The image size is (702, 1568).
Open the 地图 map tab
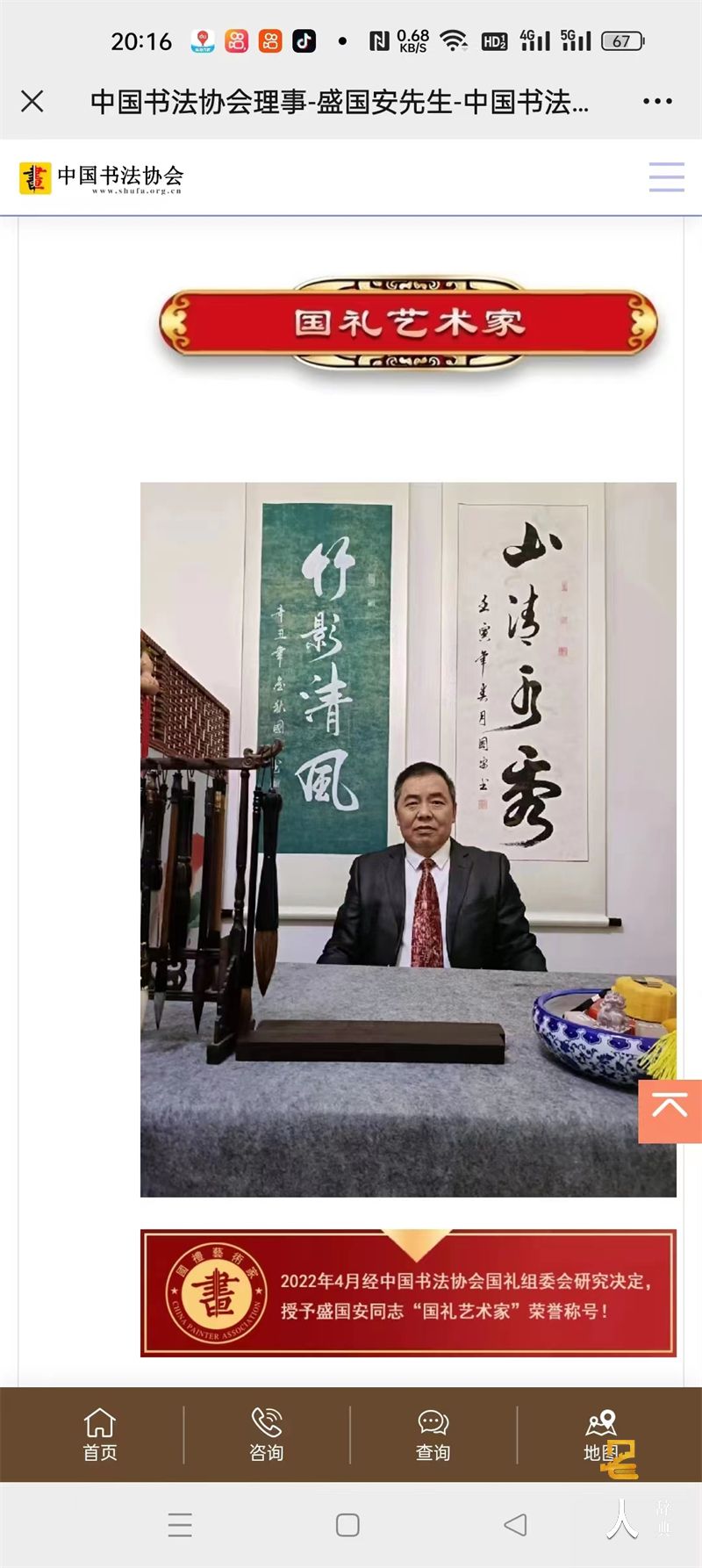click(601, 1435)
